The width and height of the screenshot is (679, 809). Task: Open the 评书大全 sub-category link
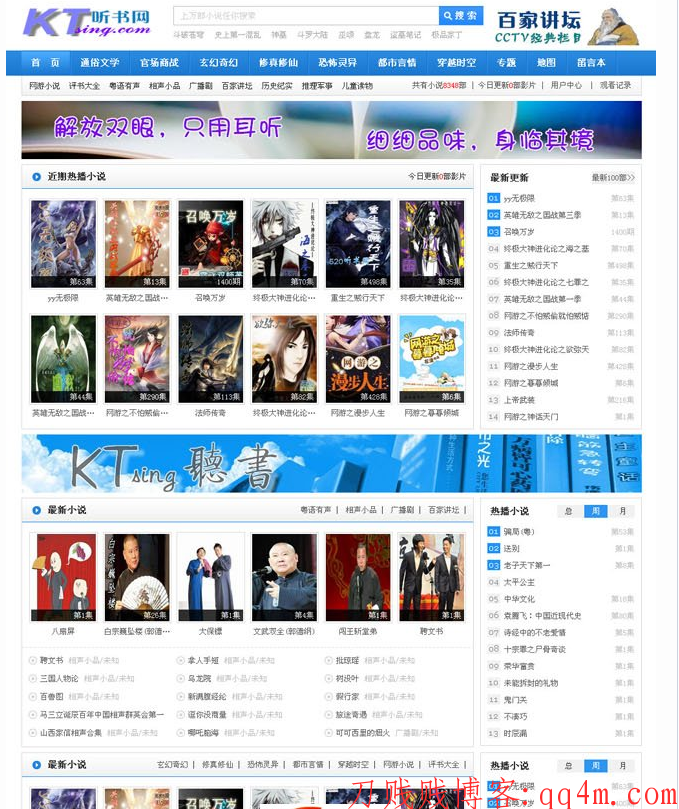tap(85, 86)
